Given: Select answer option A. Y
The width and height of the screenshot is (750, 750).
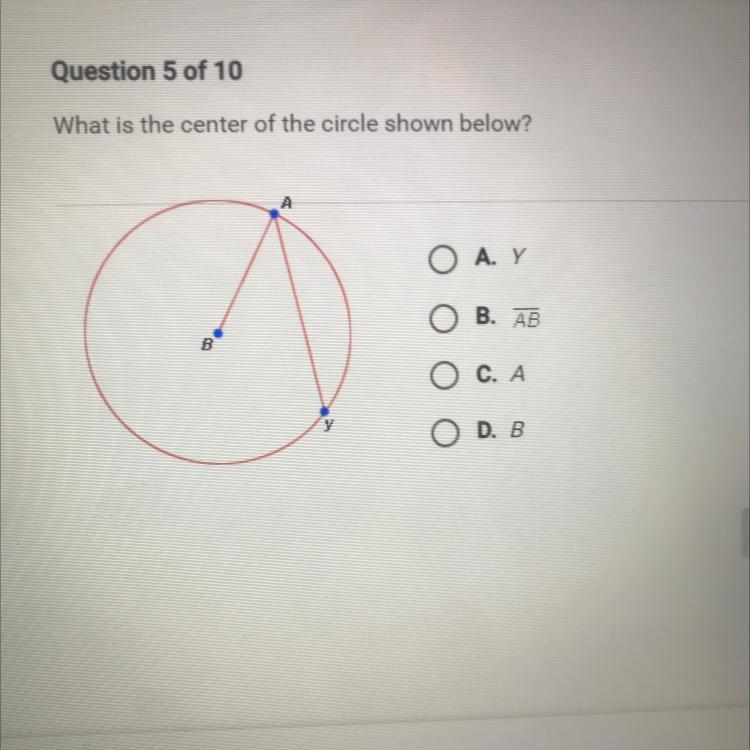Looking at the screenshot, I should tap(444, 260).
